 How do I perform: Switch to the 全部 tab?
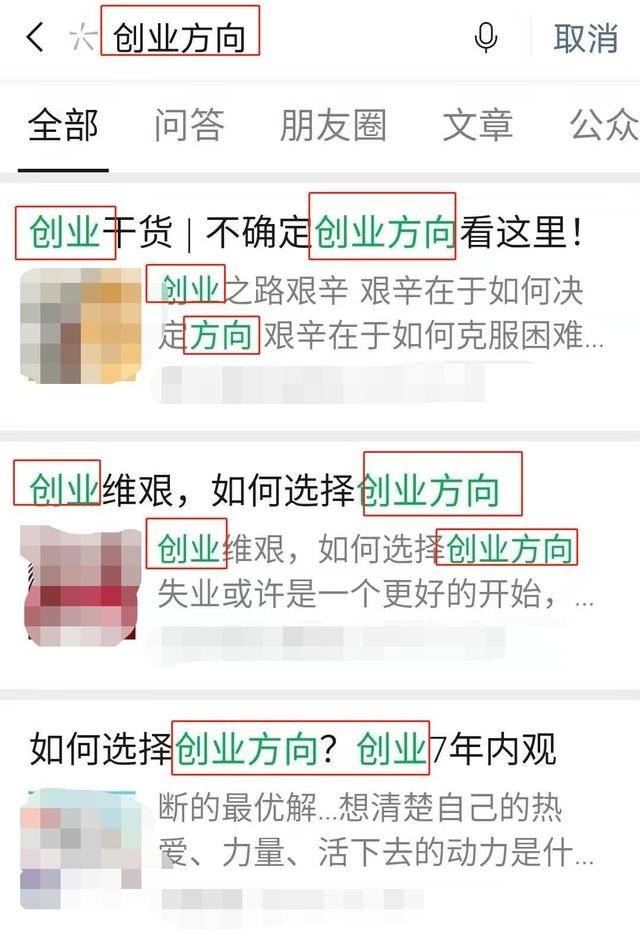pyautogui.click(x=63, y=127)
